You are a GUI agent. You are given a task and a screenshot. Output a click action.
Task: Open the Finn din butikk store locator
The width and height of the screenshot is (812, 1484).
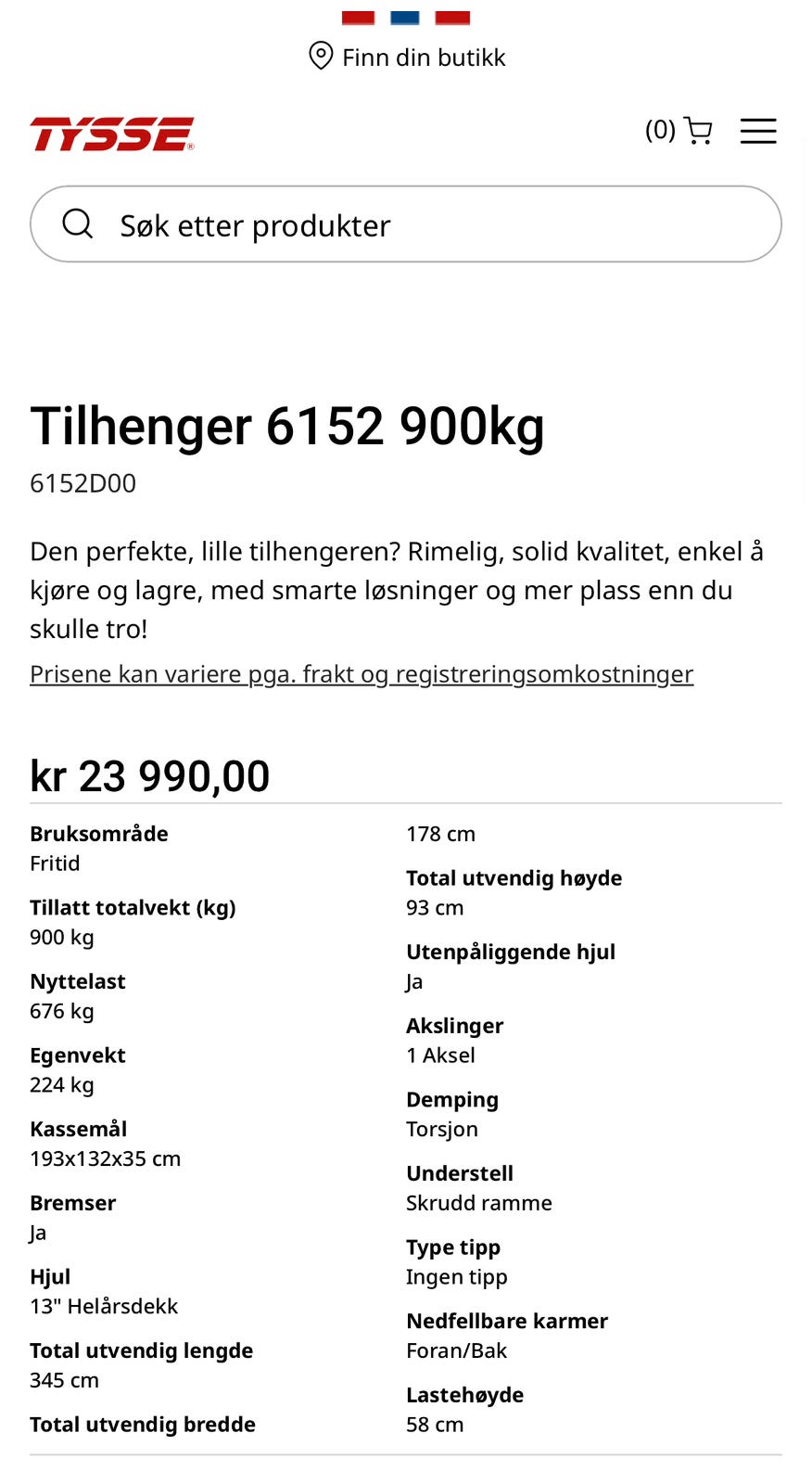[407, 57]
